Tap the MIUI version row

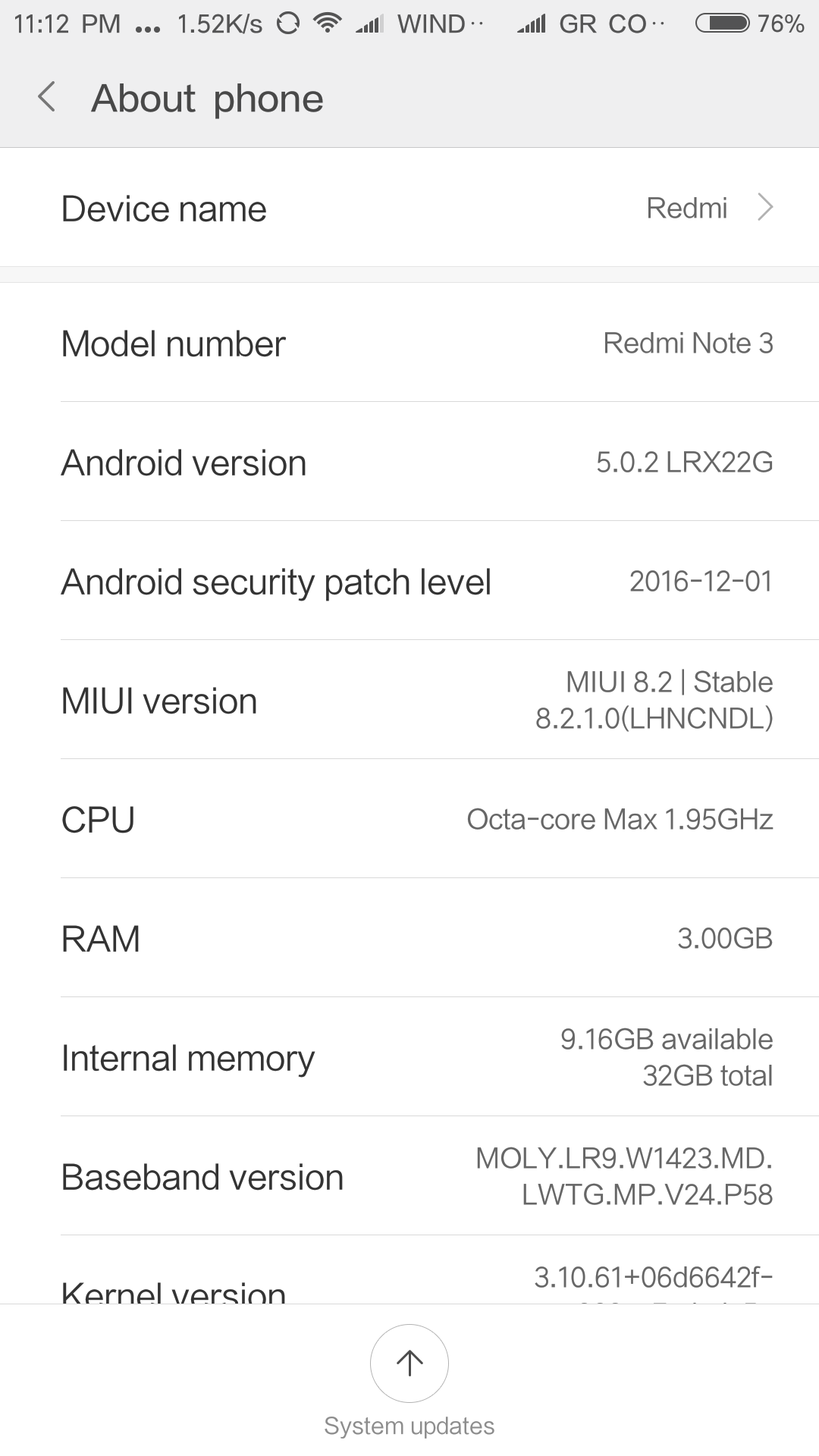(x=409, y=700)
